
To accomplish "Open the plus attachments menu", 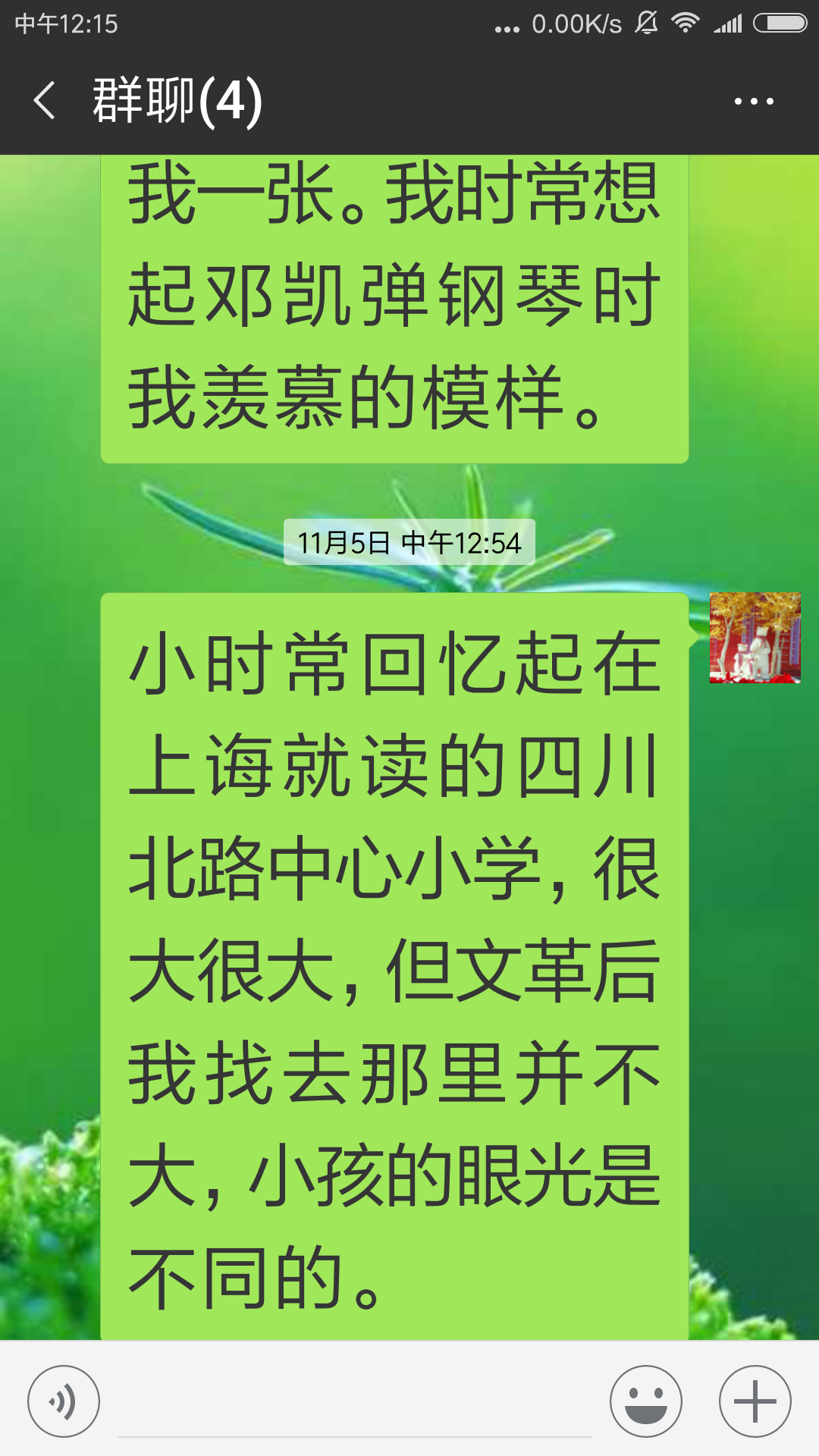I will tap(755, 1401).
